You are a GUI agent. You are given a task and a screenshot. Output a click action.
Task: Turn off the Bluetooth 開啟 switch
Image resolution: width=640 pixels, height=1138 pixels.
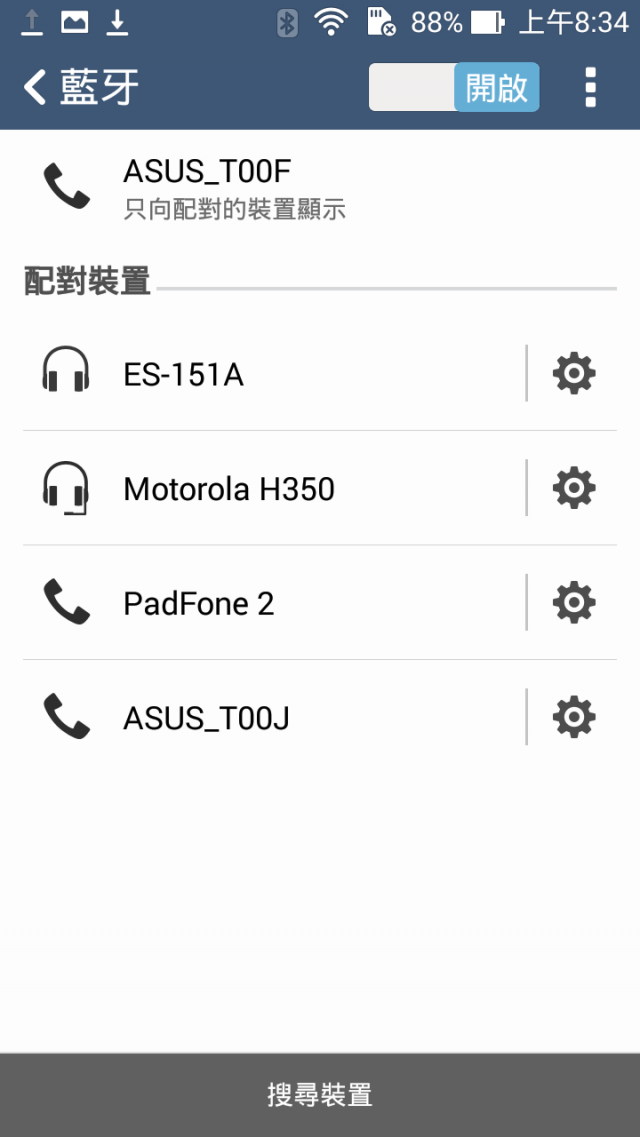point(454,87)
